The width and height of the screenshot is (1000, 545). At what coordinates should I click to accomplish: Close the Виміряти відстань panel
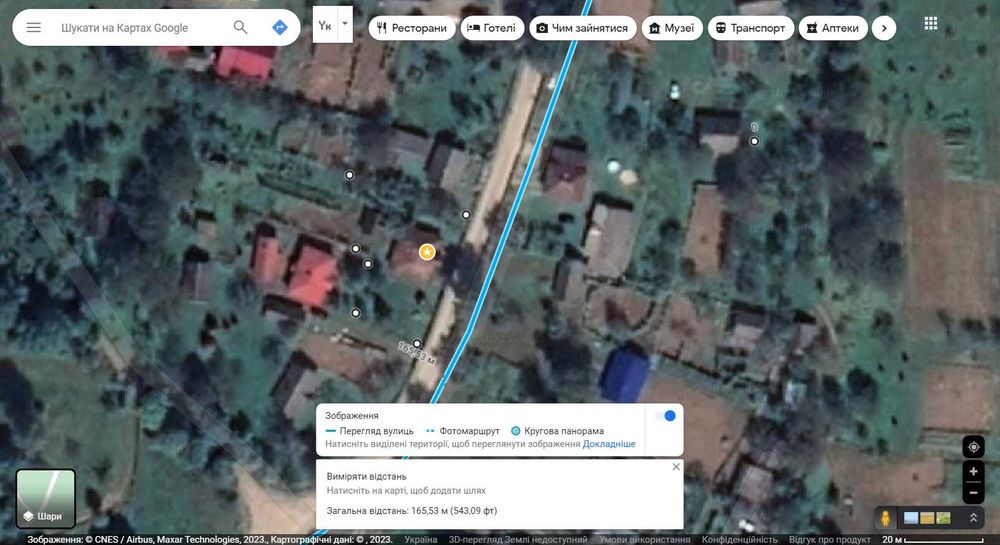[676, 467]
